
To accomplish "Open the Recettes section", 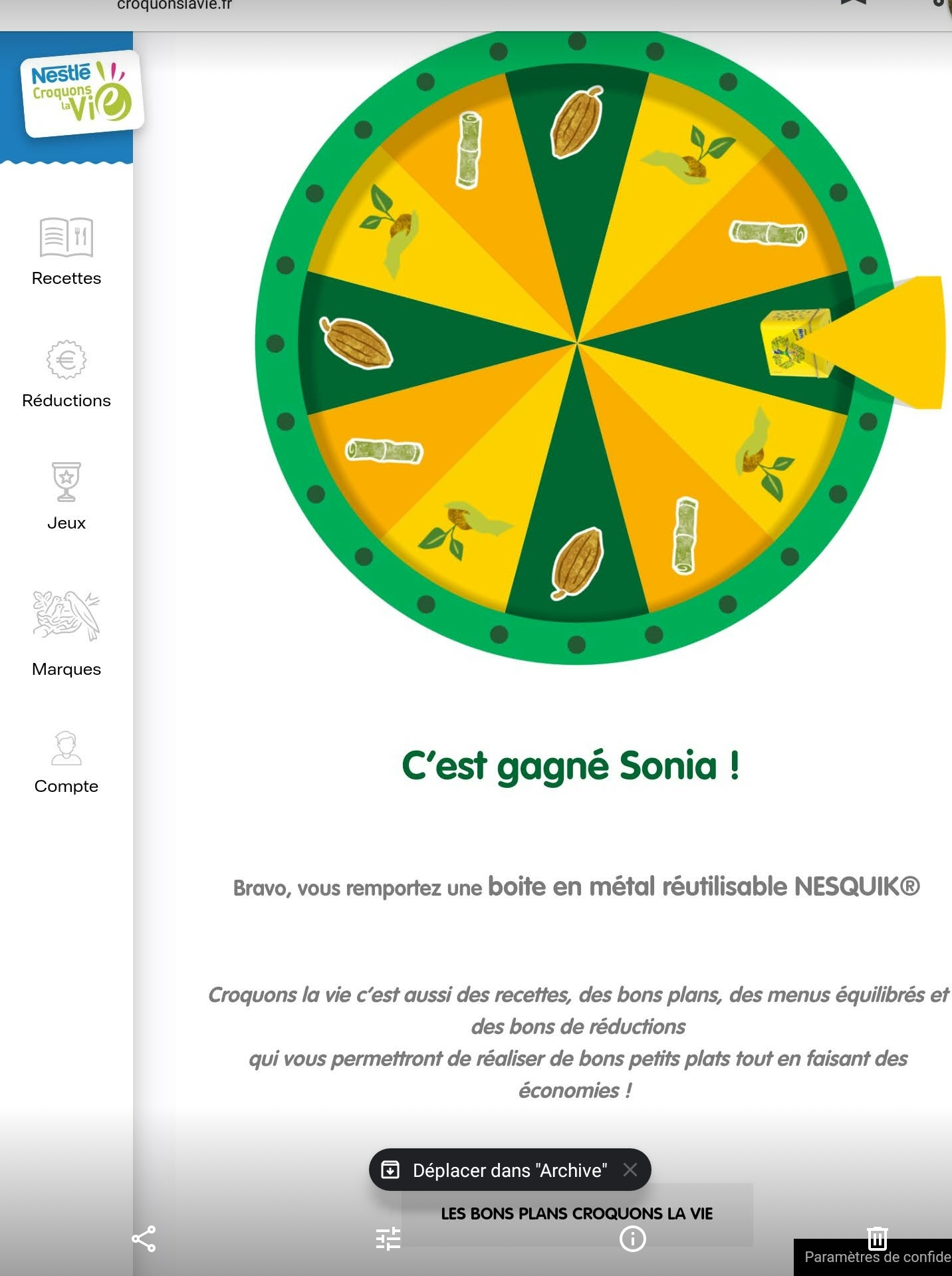I will [66, 252].
